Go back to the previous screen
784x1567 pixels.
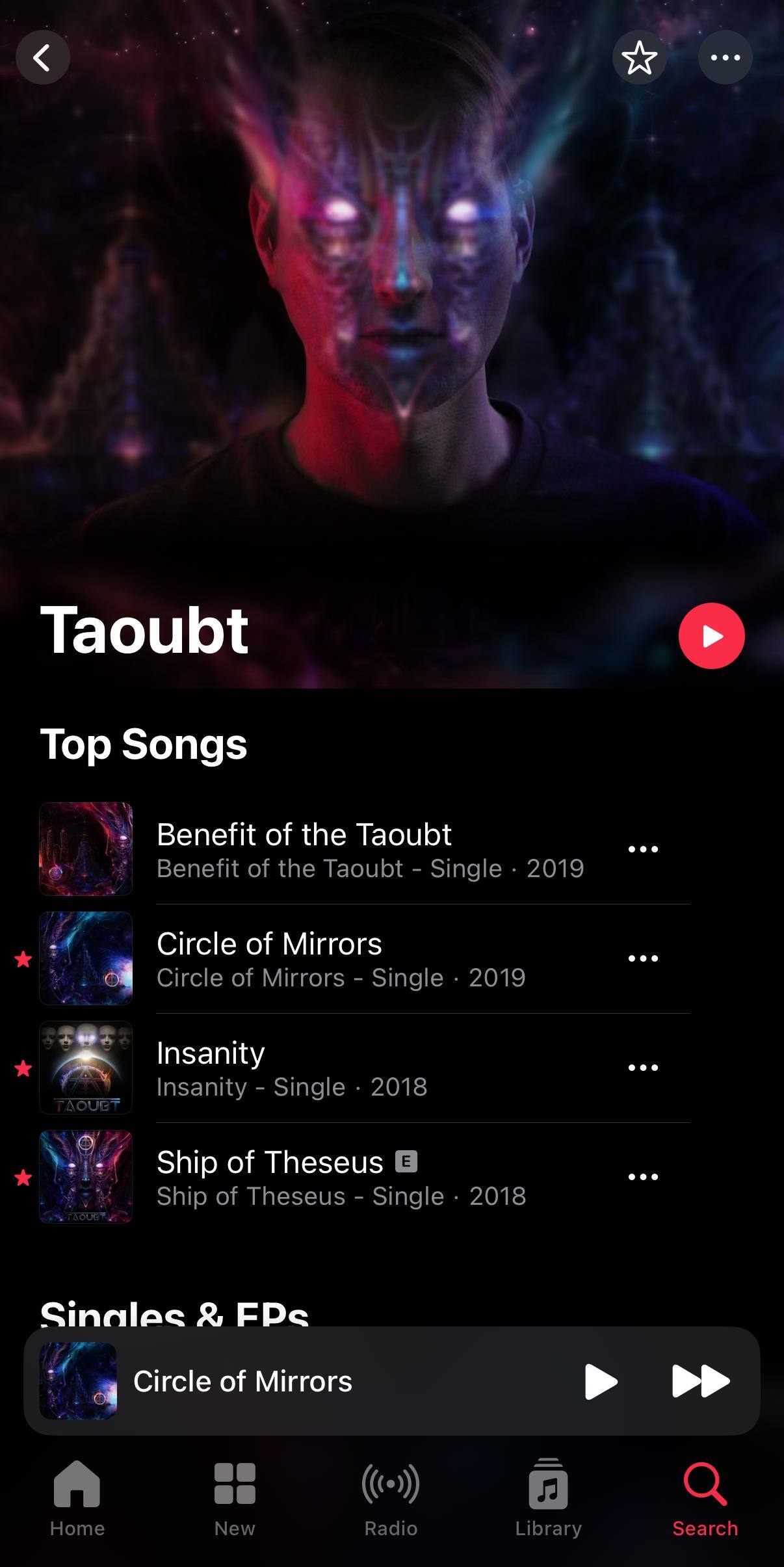click(x=43, y=58)
